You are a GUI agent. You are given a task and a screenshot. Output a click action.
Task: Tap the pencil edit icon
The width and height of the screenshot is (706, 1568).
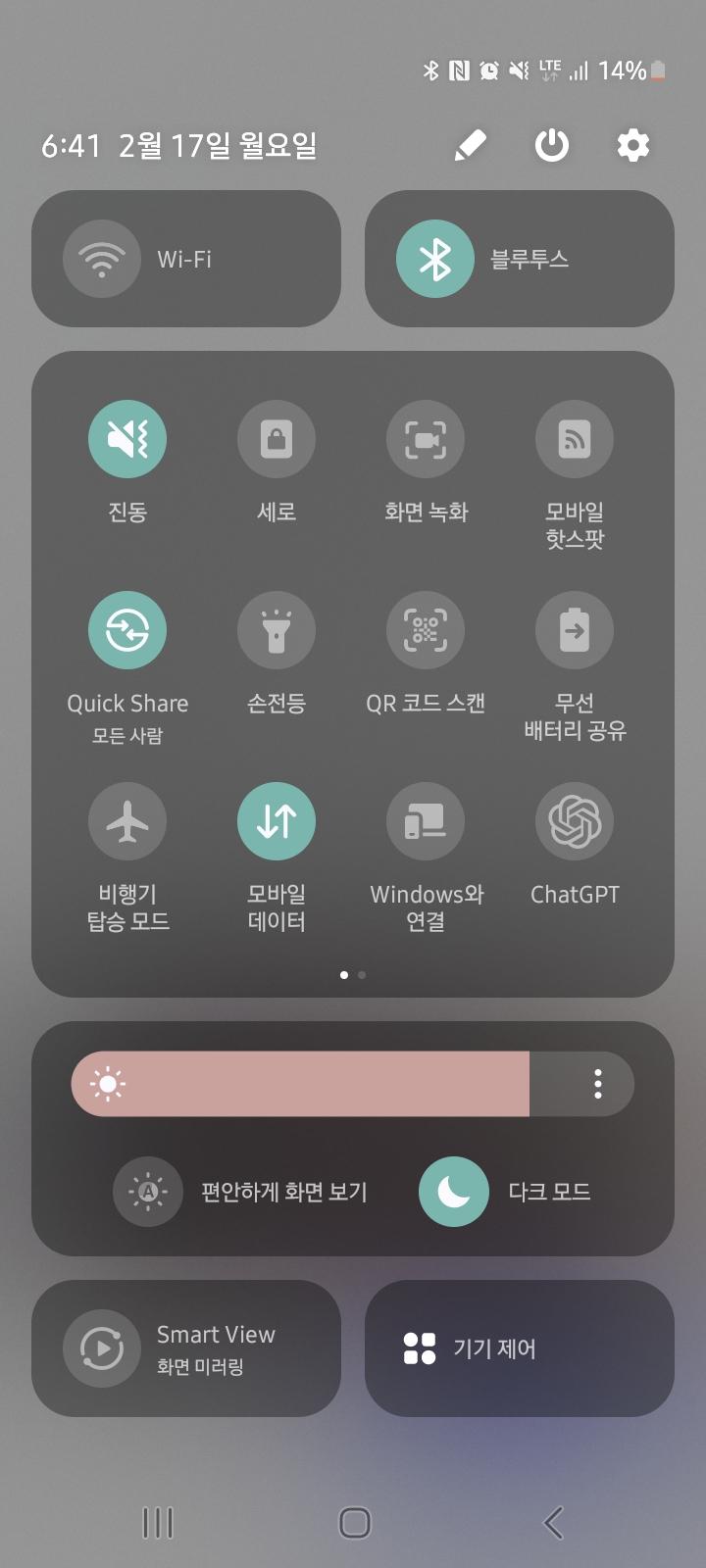(471, 146)
